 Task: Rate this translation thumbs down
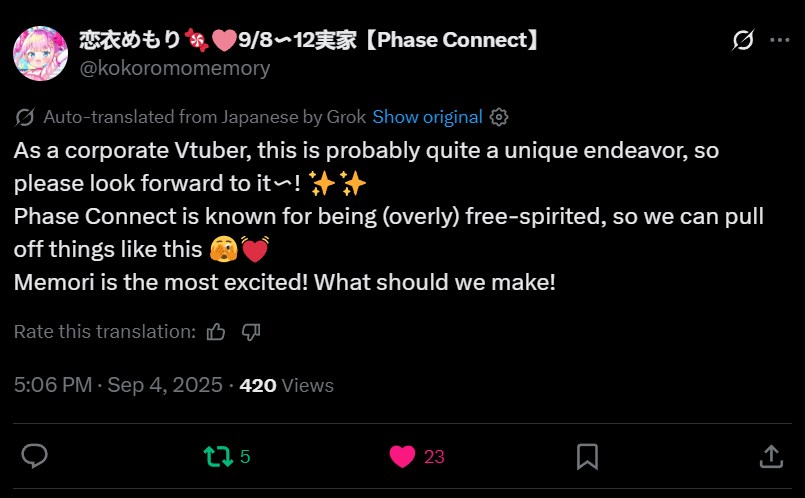coord(251,331)
